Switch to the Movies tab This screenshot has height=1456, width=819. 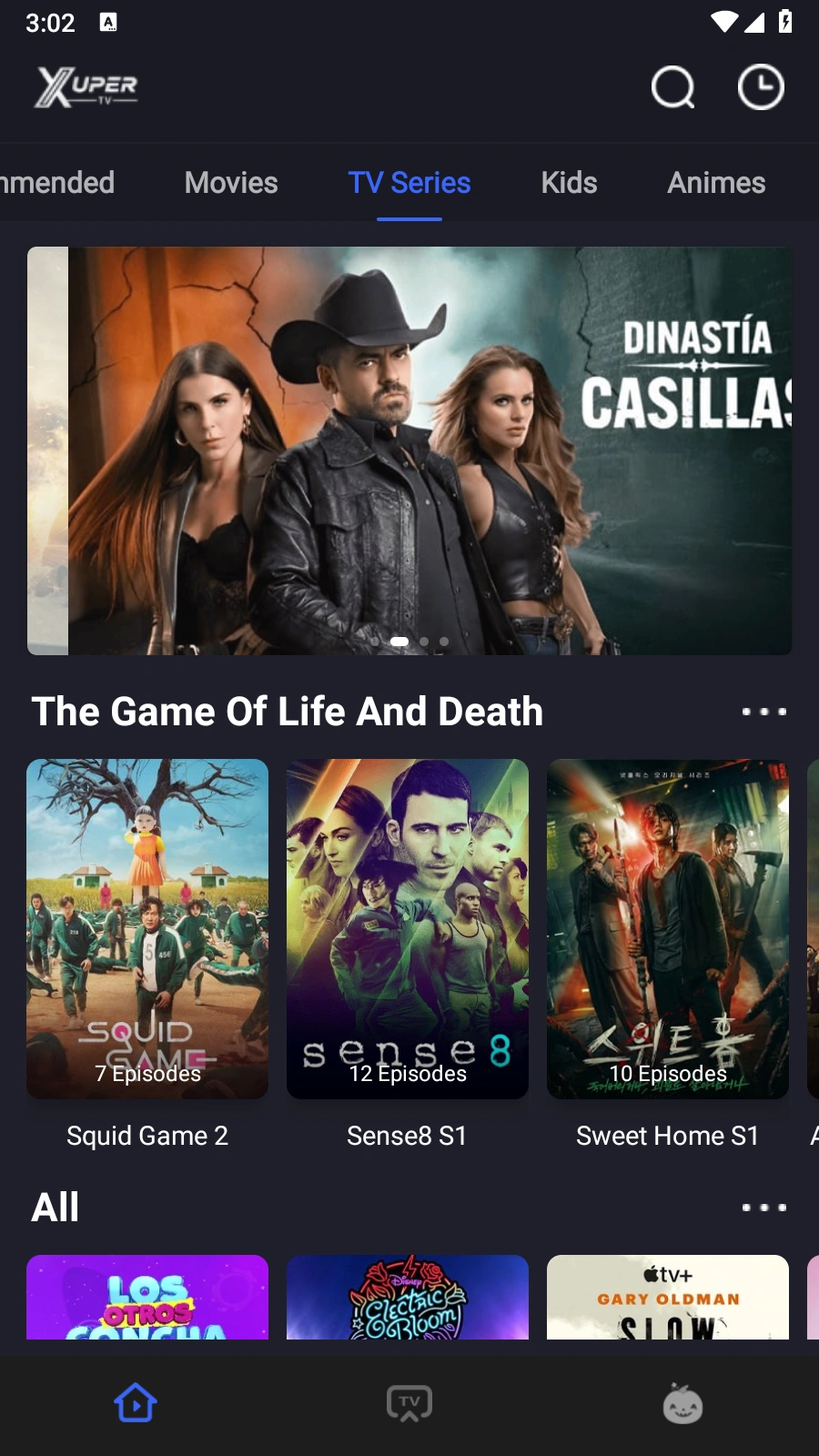231,183
